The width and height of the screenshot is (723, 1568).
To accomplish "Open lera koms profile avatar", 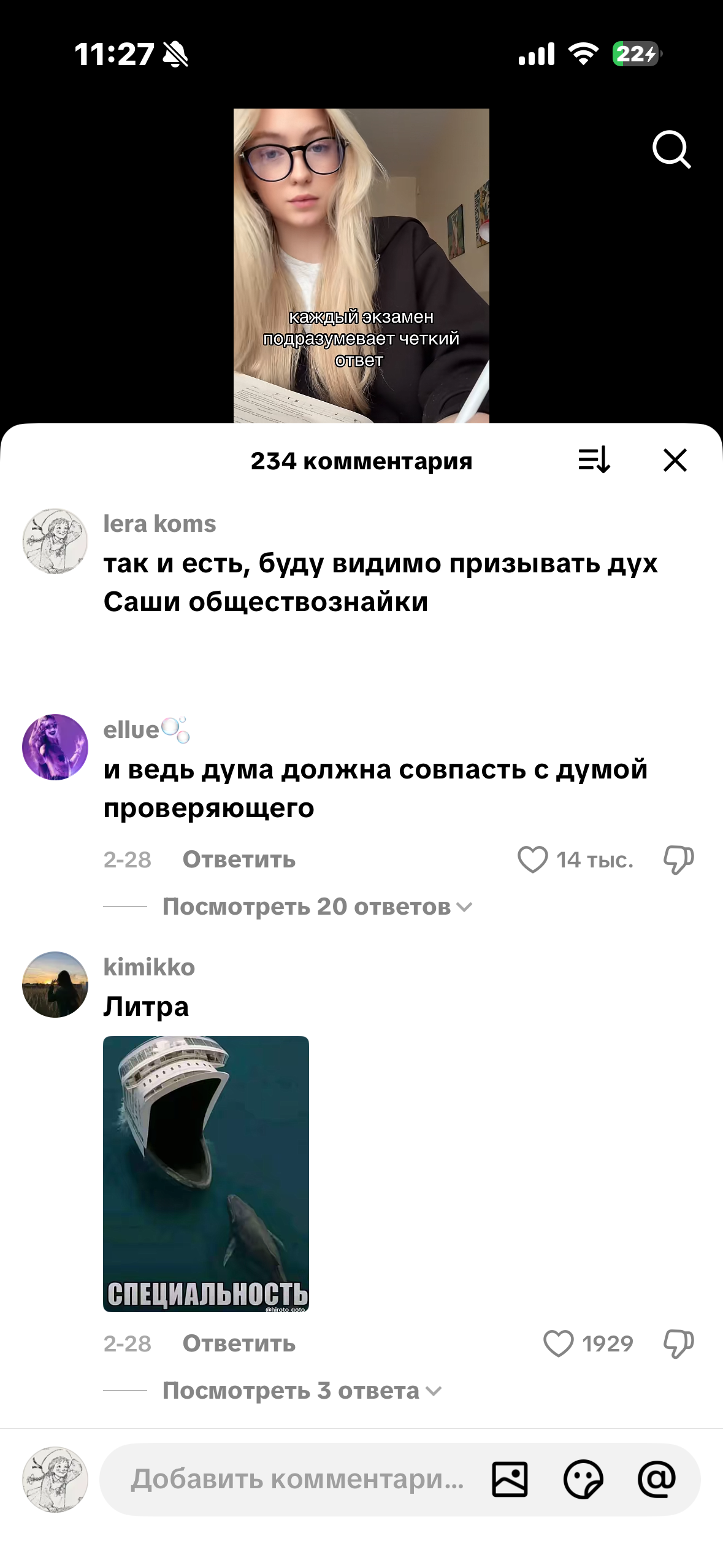I will point(55,541).
